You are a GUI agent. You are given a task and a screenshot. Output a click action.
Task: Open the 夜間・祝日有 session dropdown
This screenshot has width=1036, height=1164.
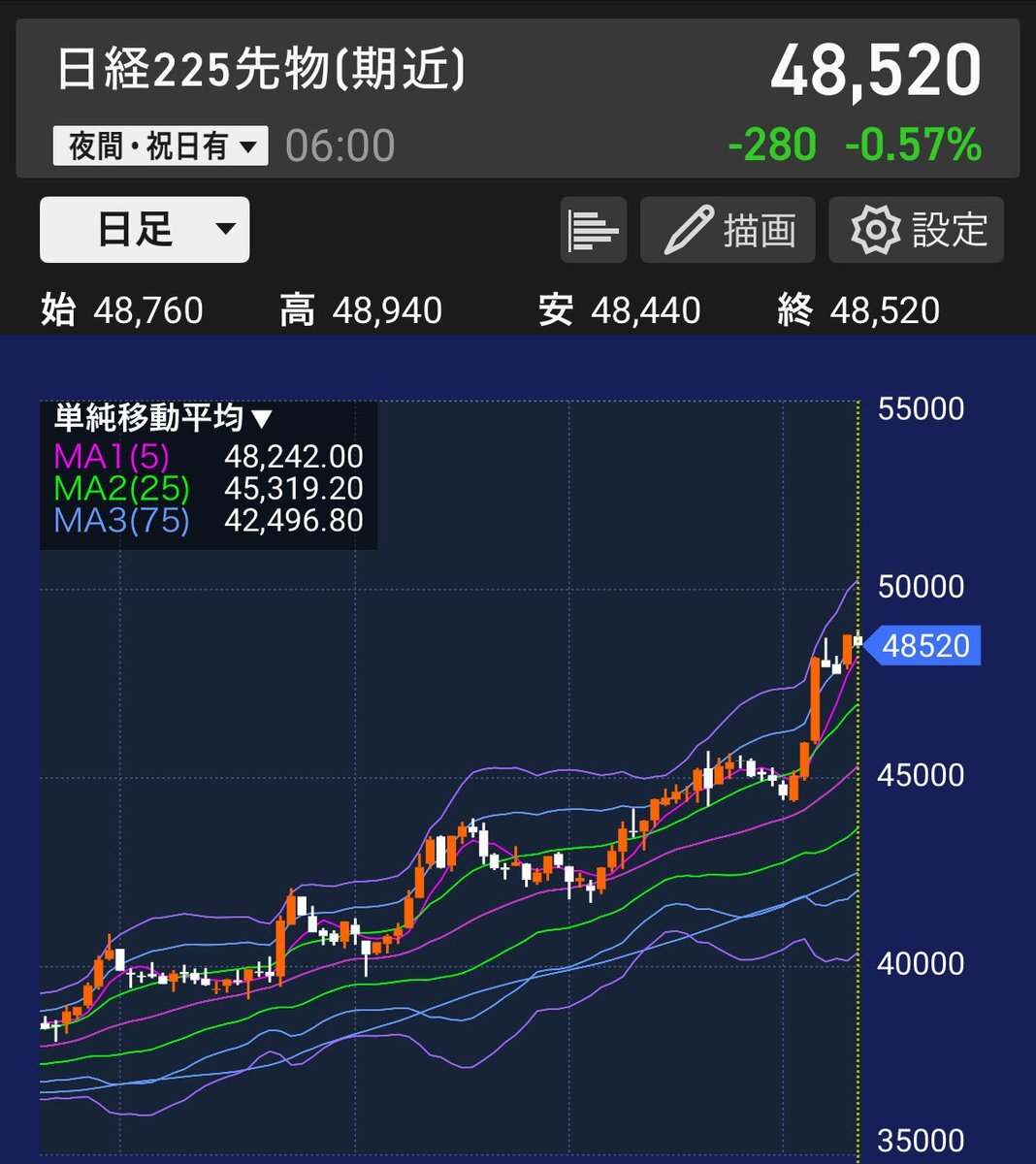click(x=160, y=146)
